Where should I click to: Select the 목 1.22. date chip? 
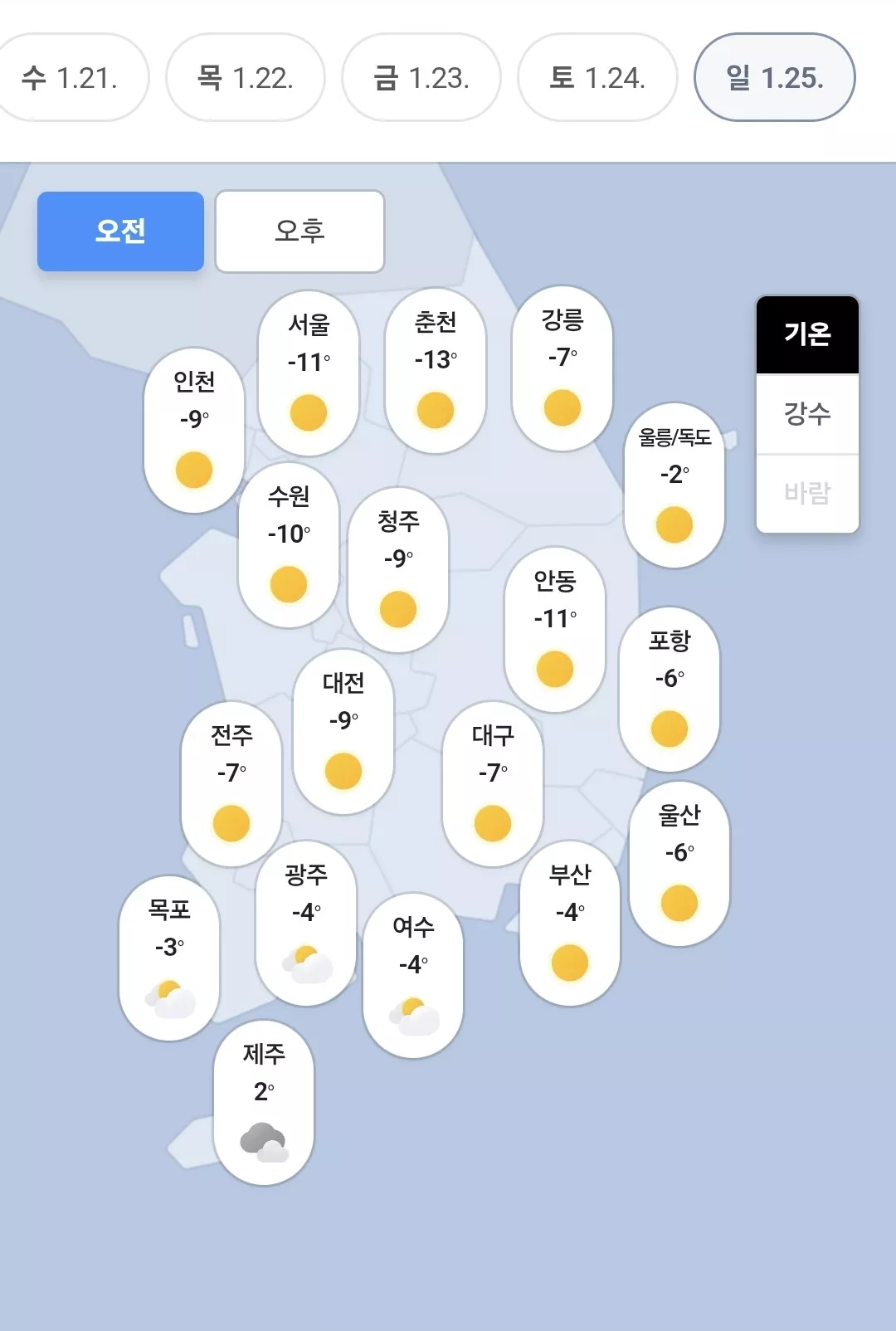[246, 78]
